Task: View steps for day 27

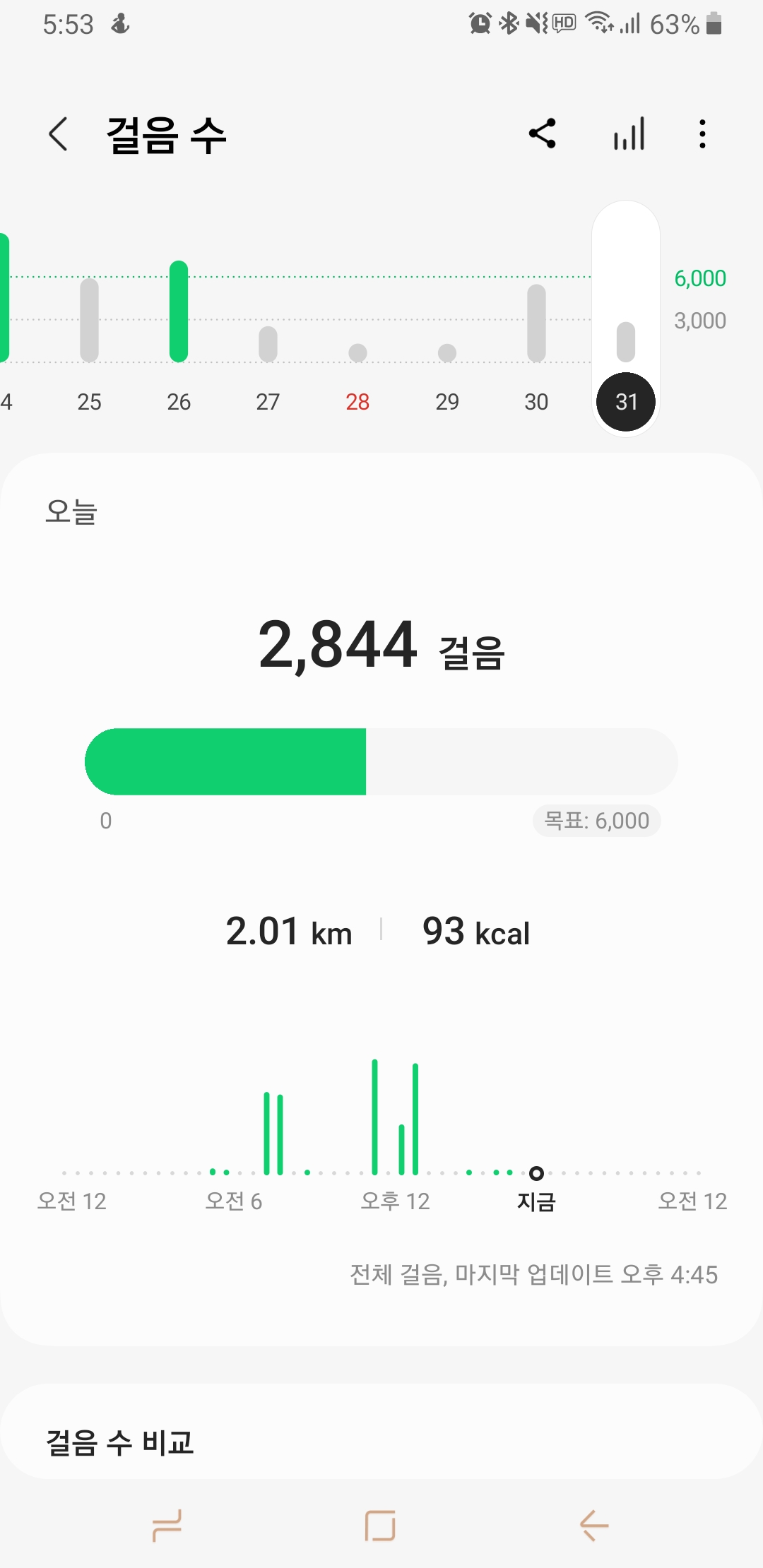Action: (268, 401)
